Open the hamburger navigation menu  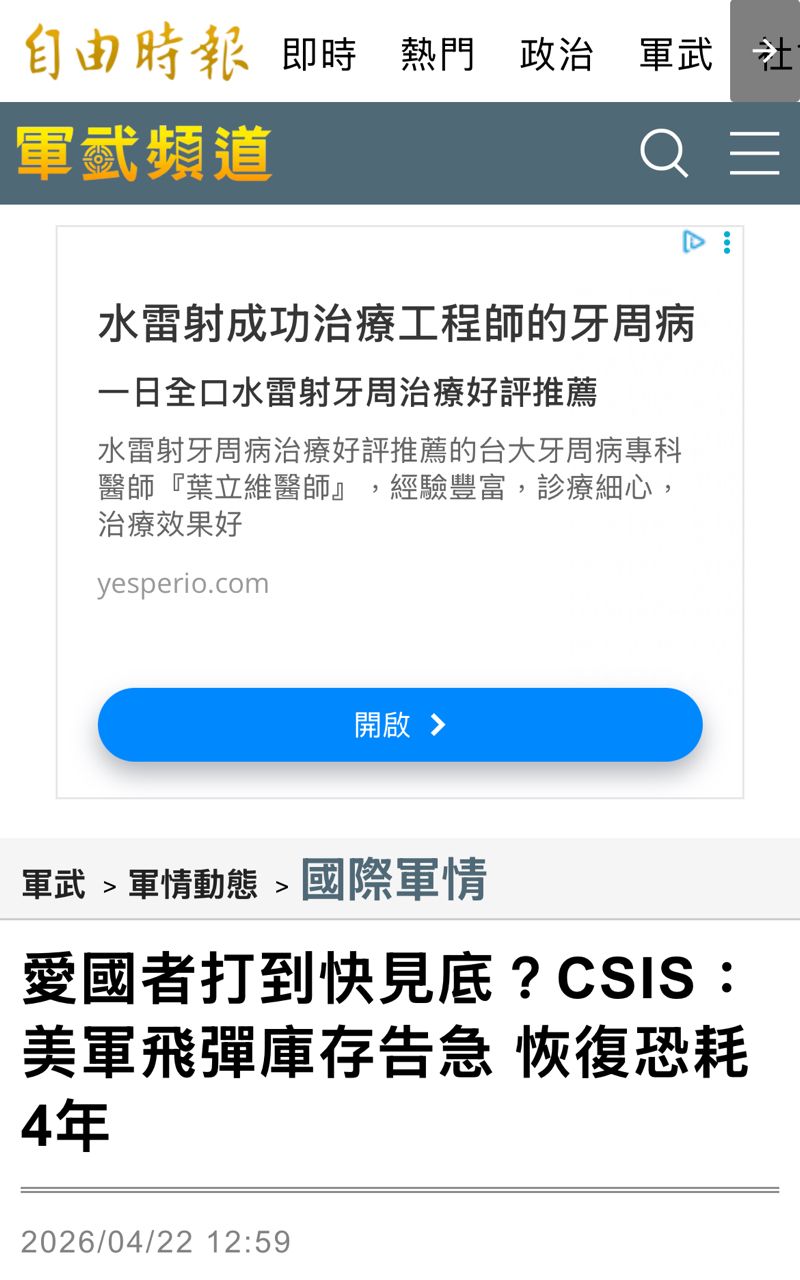[x=755, y=153]
